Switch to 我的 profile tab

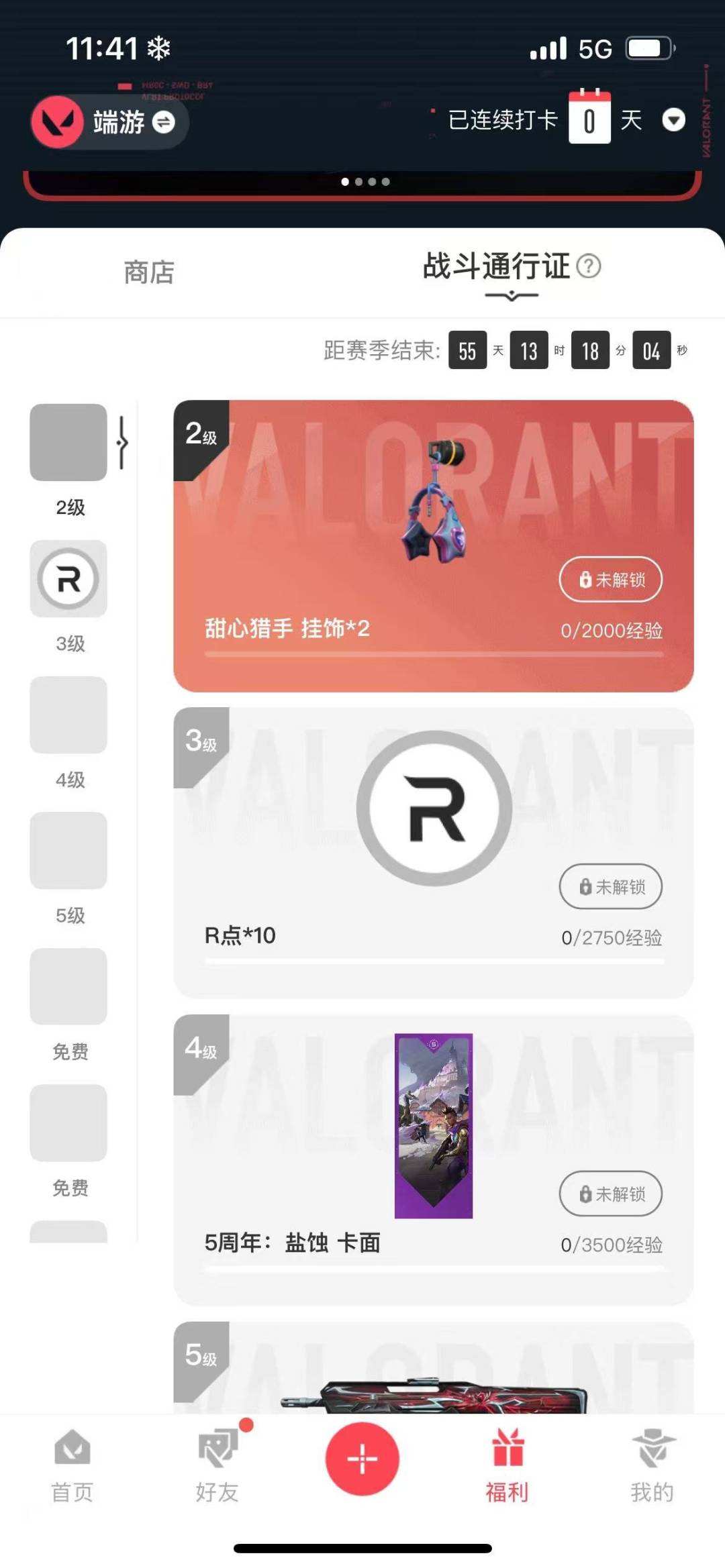pos(652,1466)
